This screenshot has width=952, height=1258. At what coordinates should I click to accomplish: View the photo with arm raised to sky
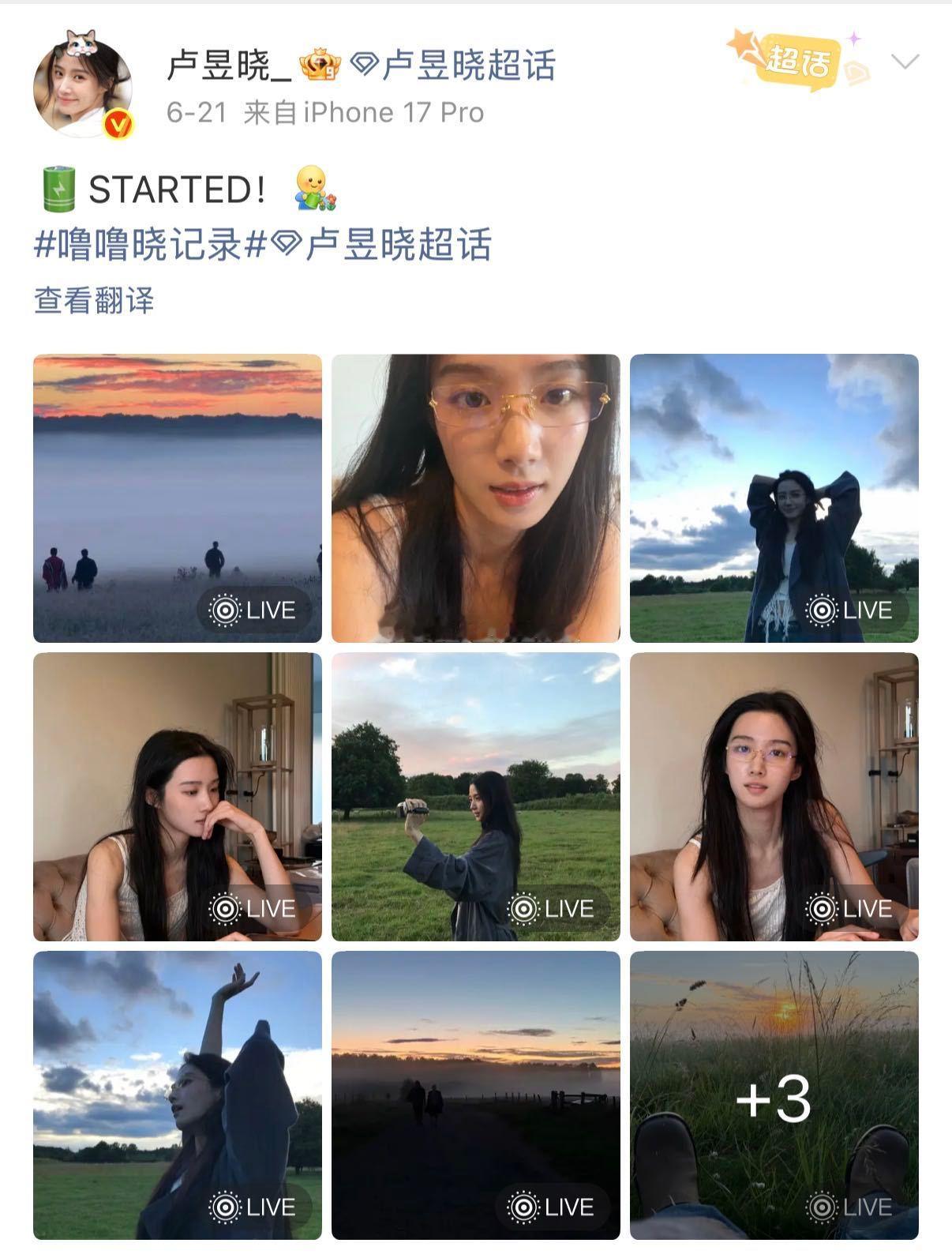[178, 1095]
